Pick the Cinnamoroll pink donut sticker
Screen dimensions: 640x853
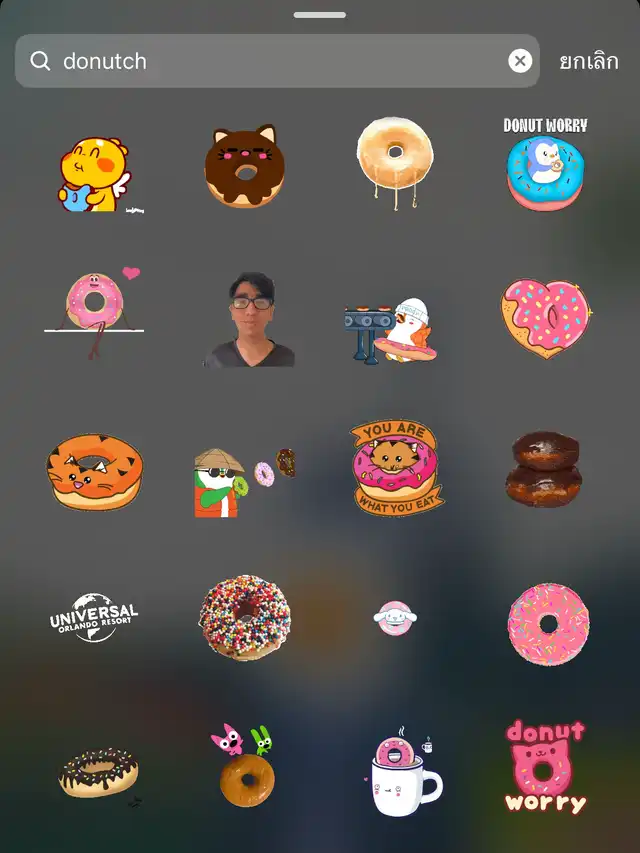click(395, 619)
